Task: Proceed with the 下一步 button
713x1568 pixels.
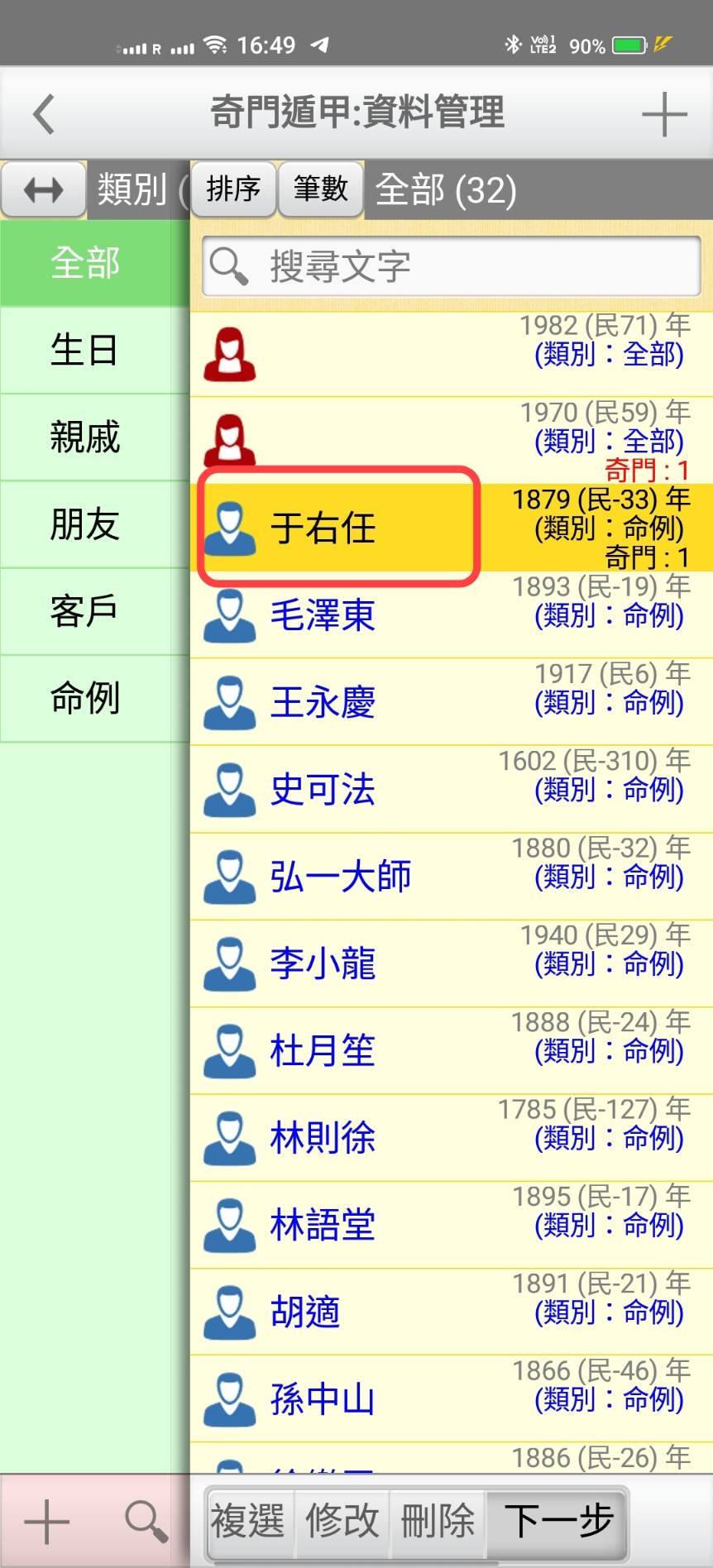Action: pyautogui.click(x=558, y=1522)
